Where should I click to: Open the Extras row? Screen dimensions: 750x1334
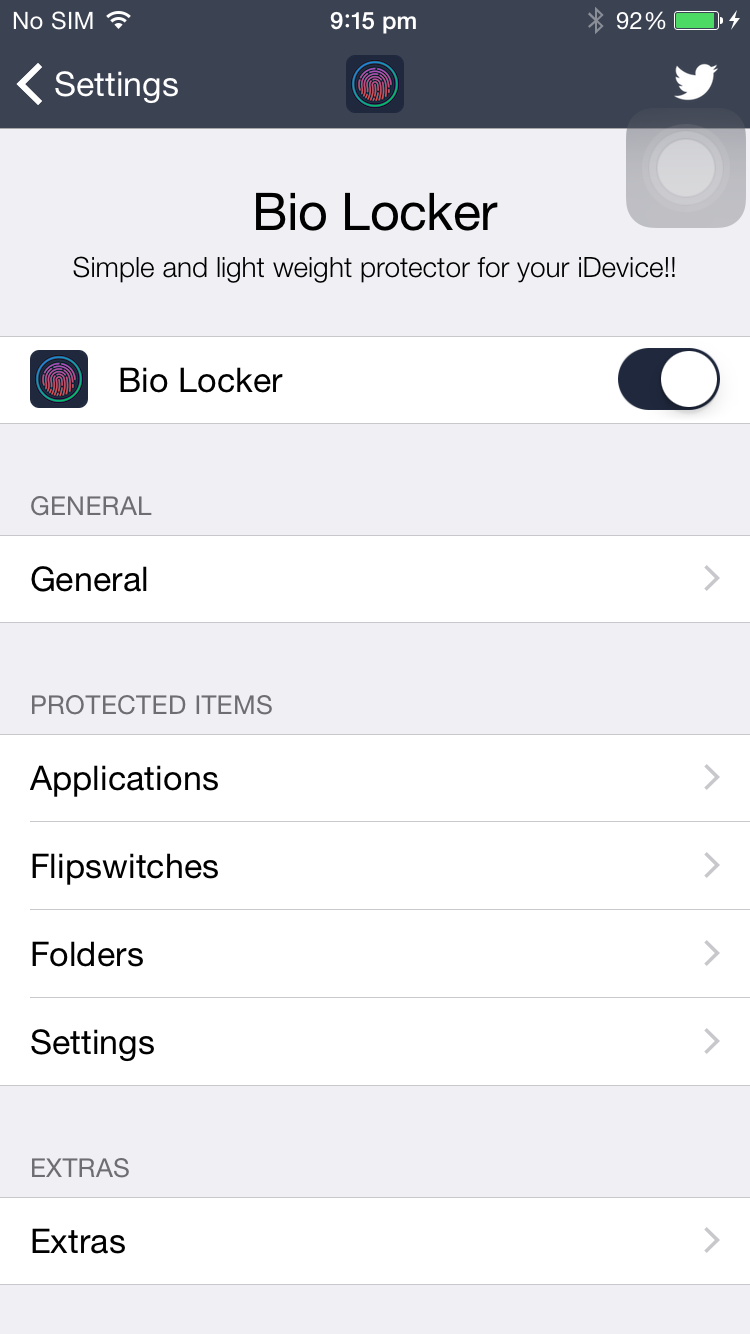(375, 1241)
